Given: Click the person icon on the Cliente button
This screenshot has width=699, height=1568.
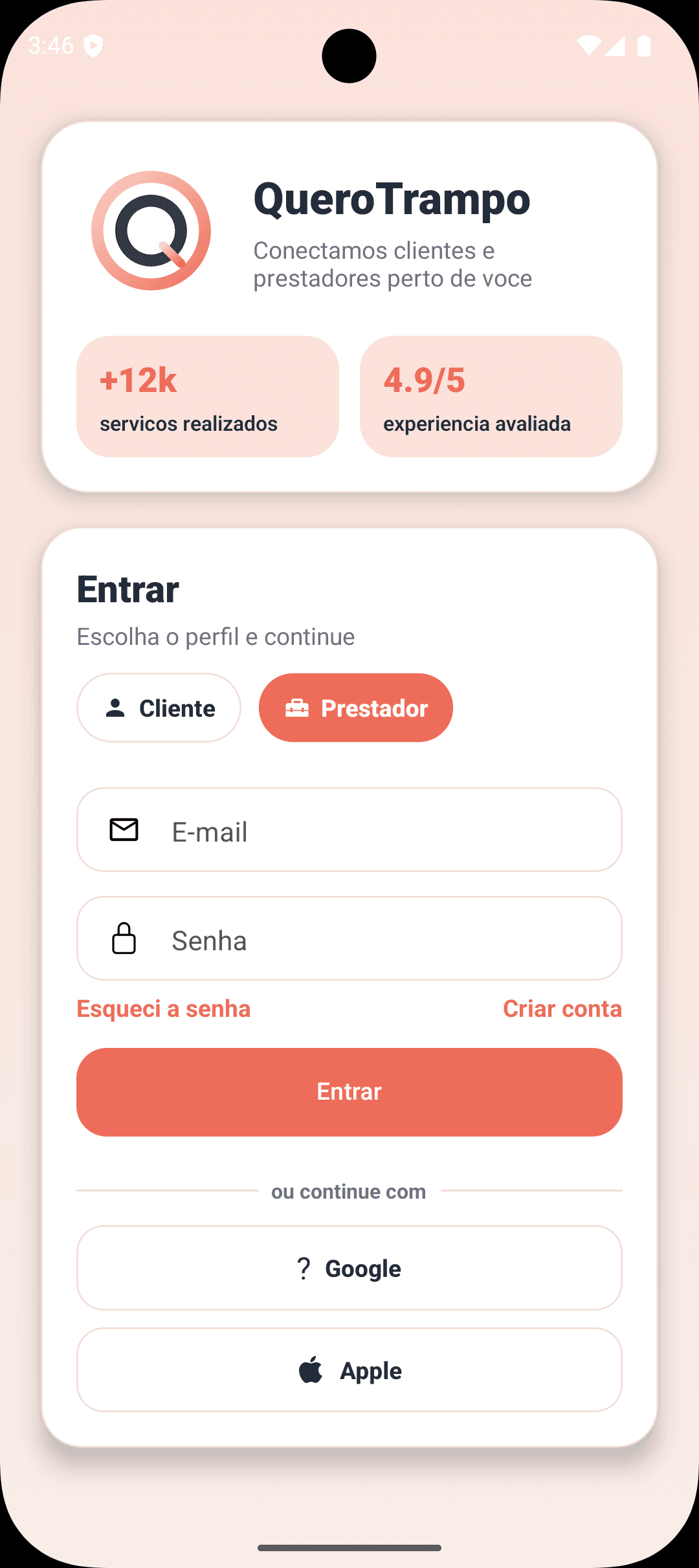Looking at the screenshot, I should (x=115, y=708).
